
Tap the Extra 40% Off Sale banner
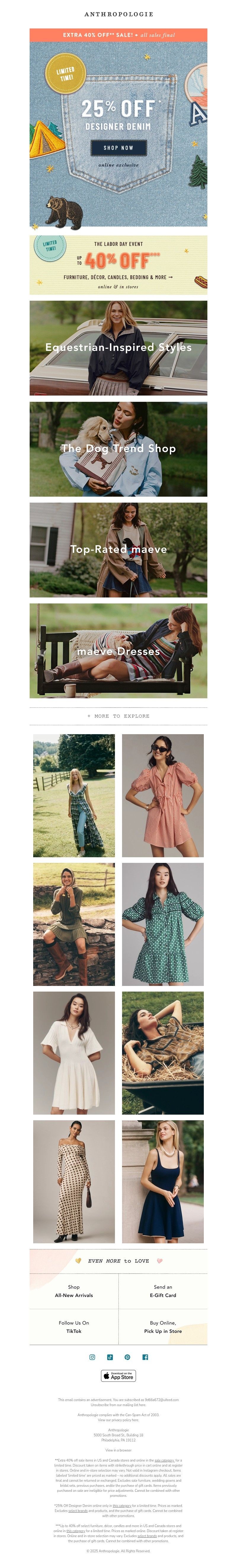click(x=118, y=35)
